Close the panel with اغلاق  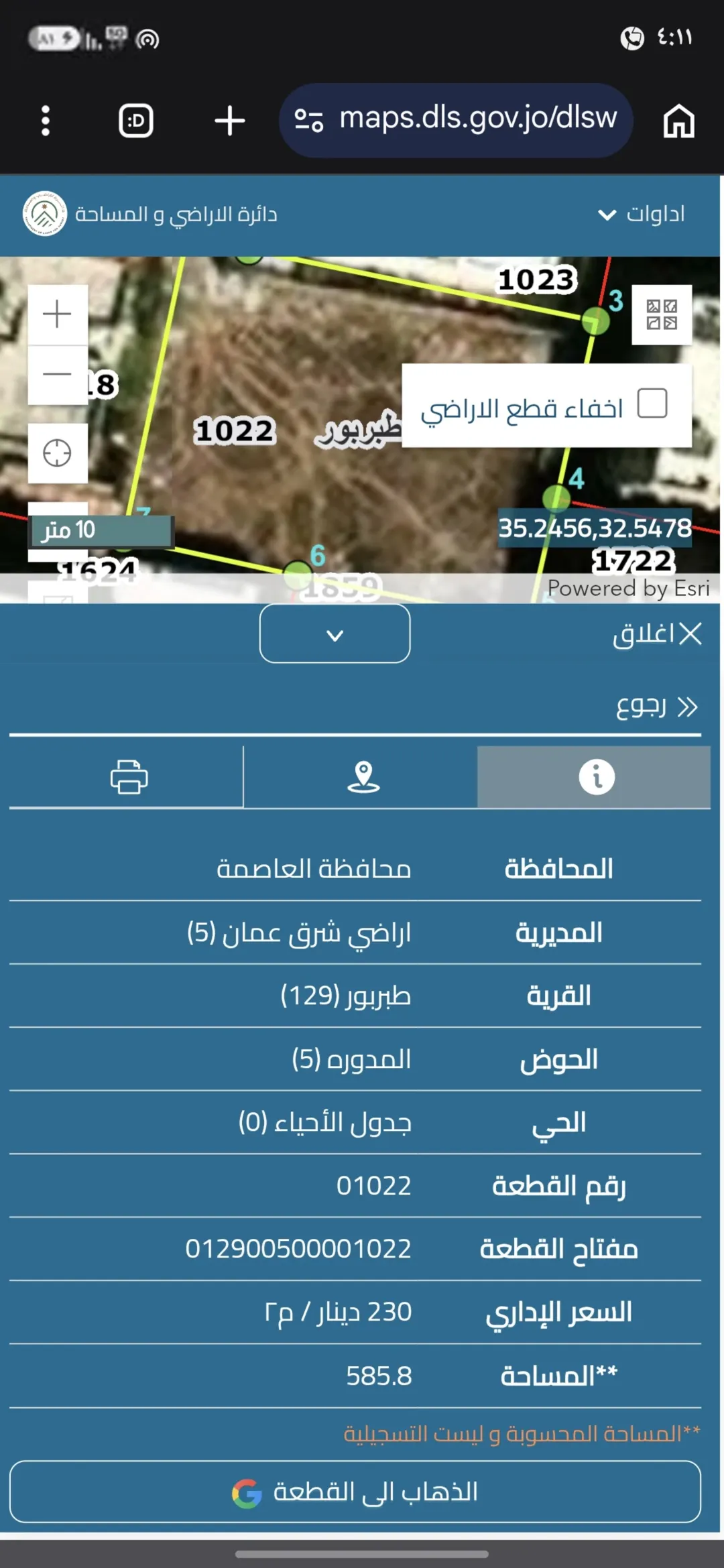[x=658, y=634]
